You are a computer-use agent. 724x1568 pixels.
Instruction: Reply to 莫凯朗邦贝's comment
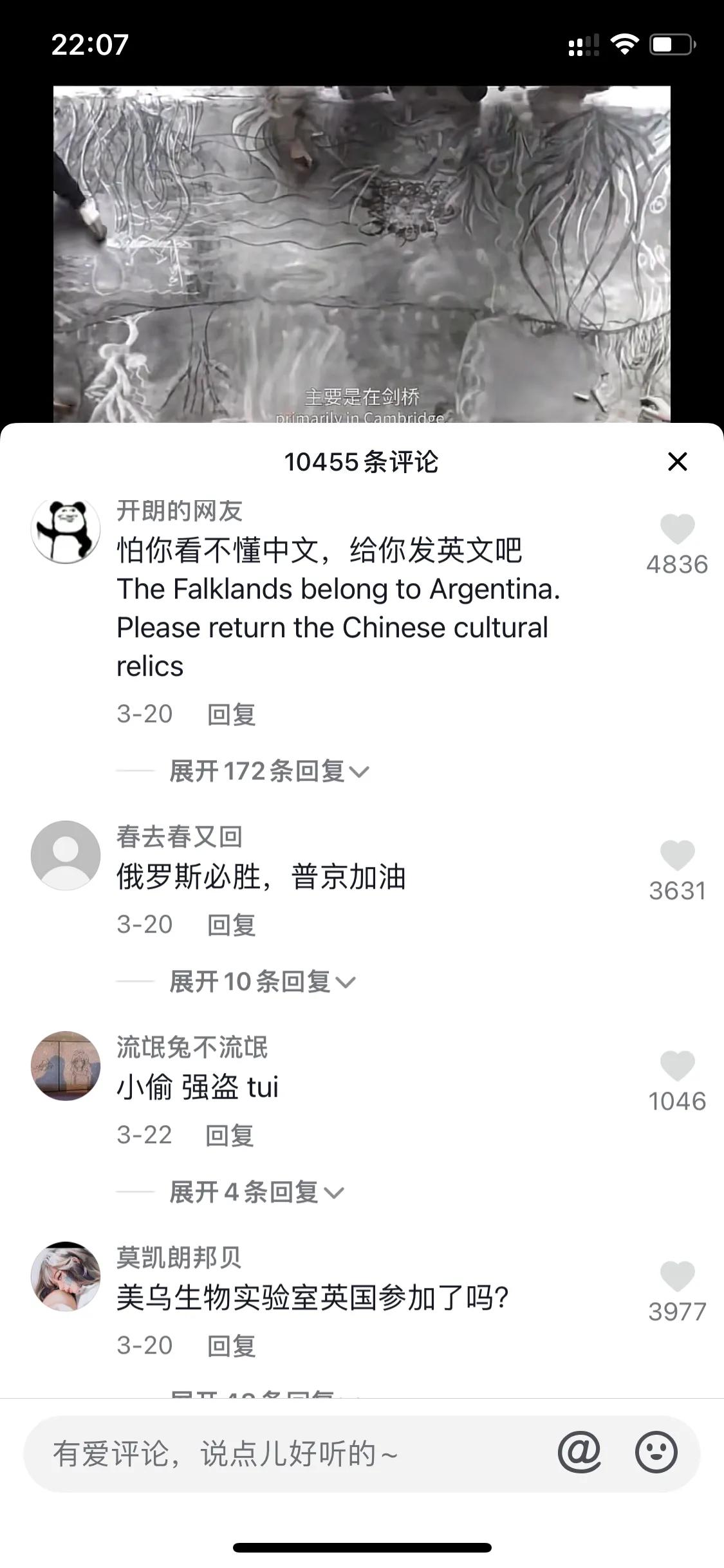click(231, 1346)
